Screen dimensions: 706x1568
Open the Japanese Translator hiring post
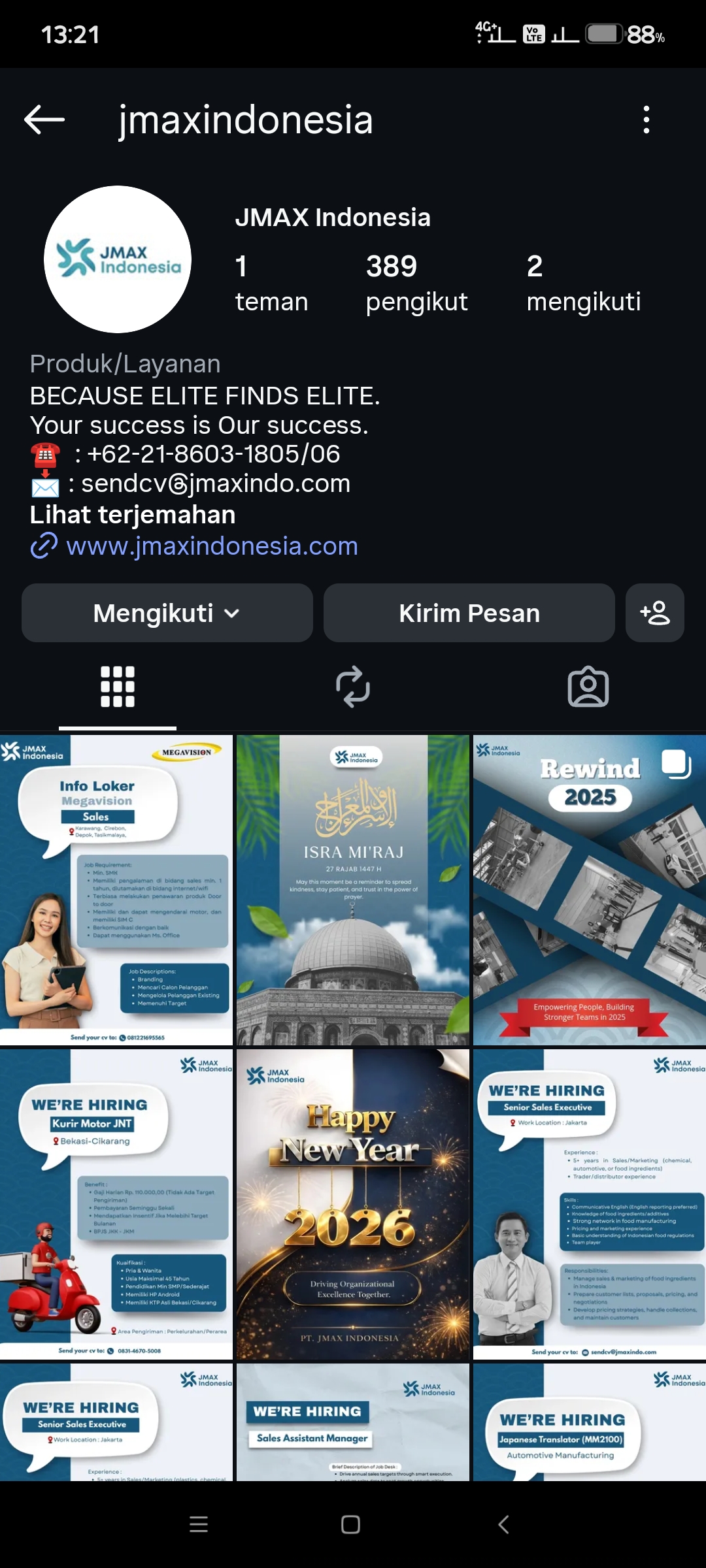click(589, 1422)
